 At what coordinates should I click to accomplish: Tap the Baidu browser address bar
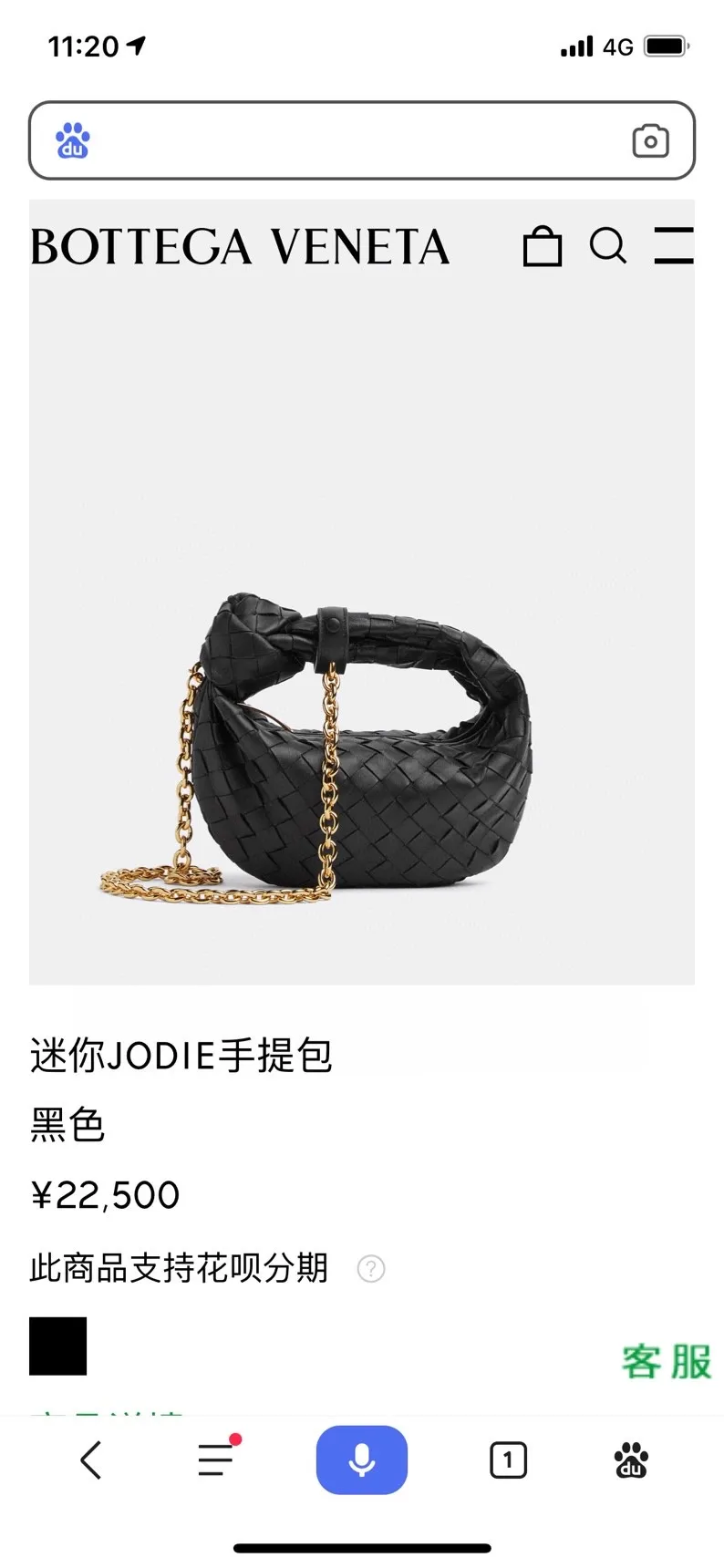point(361,140)
